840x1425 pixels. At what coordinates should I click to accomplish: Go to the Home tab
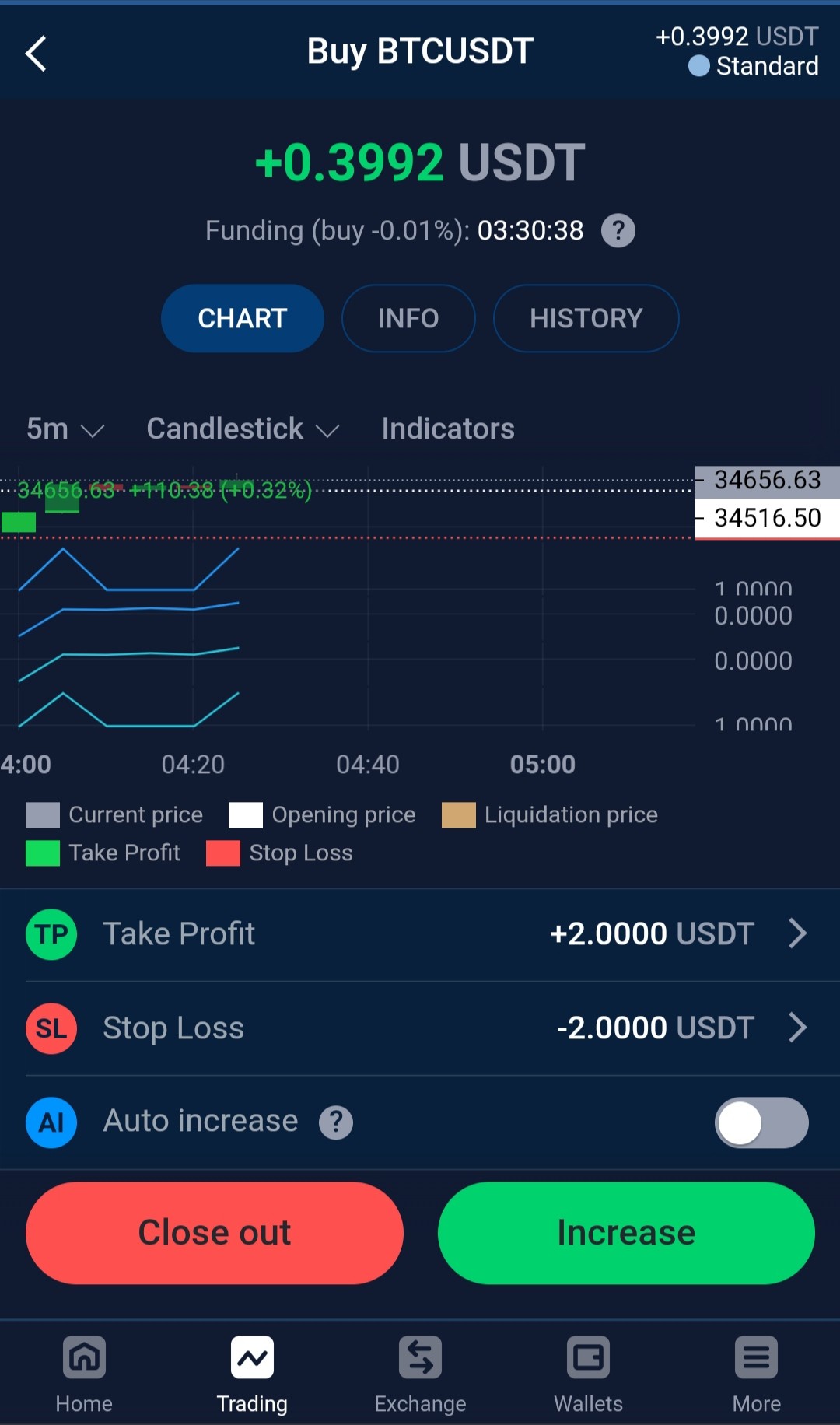coord(84,1374)
